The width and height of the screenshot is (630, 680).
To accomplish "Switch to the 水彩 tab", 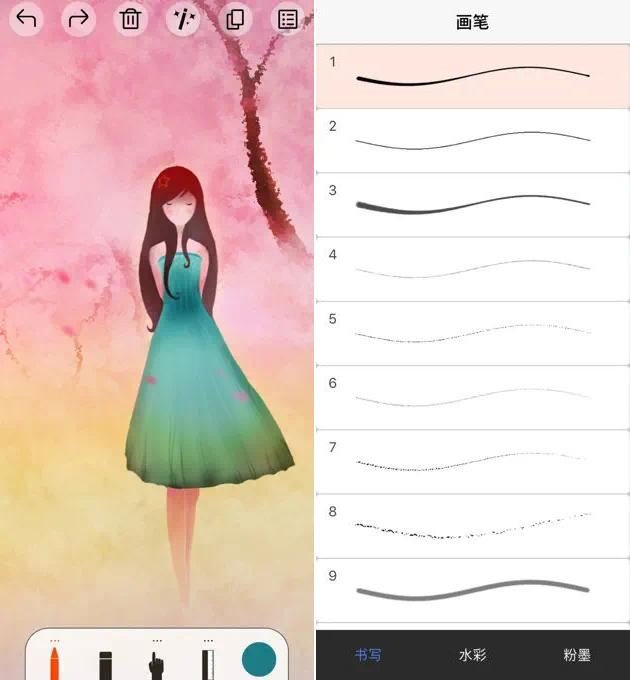I will 472,655.
